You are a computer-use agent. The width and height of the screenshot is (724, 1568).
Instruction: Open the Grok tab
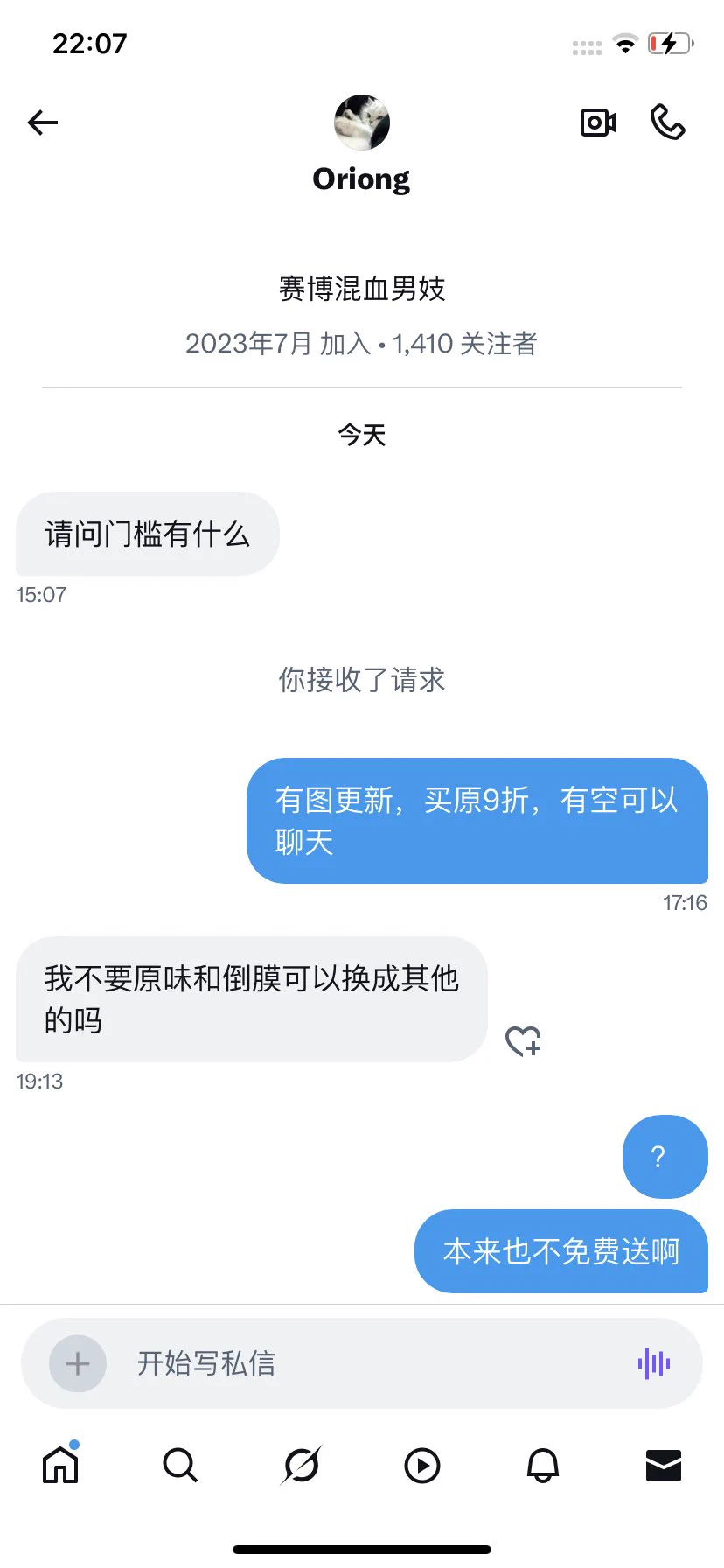(x=302, y=1465)
